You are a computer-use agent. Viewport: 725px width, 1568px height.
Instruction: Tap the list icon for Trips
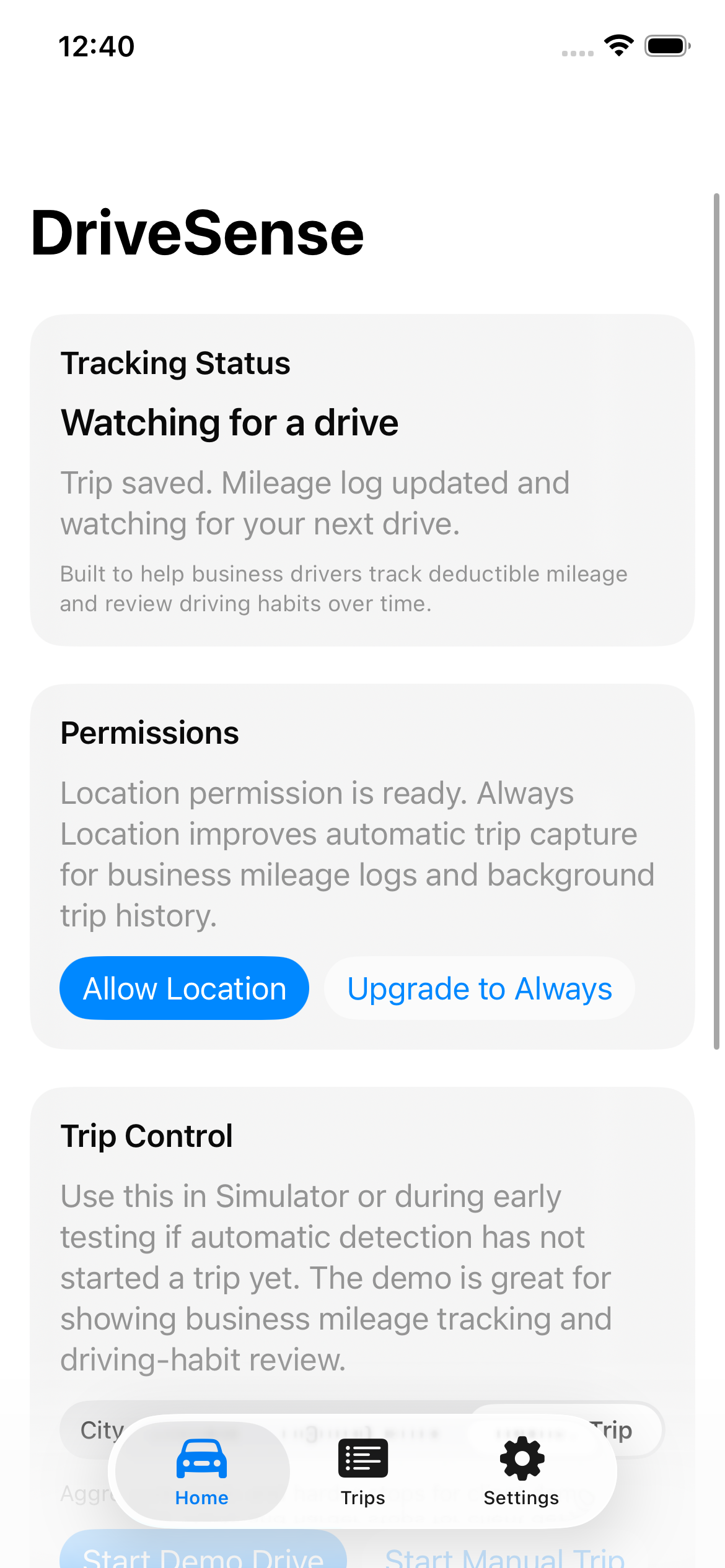(x=362, y=1458)
